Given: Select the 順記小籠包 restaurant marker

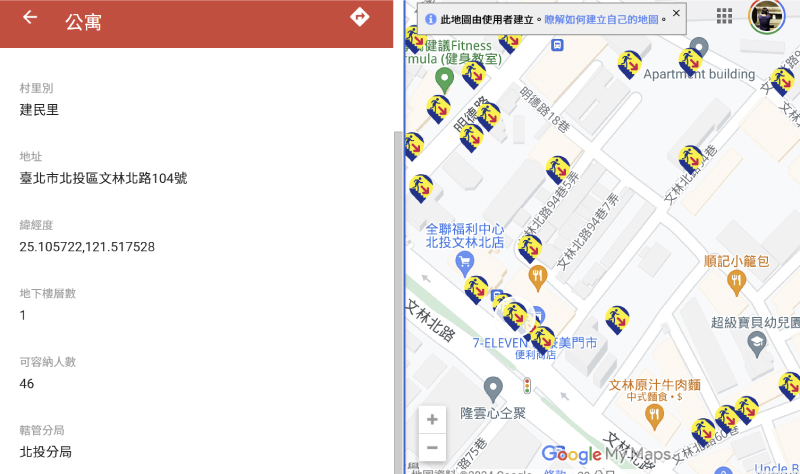Looking at the screenshot, I should (x=738, y=281).
